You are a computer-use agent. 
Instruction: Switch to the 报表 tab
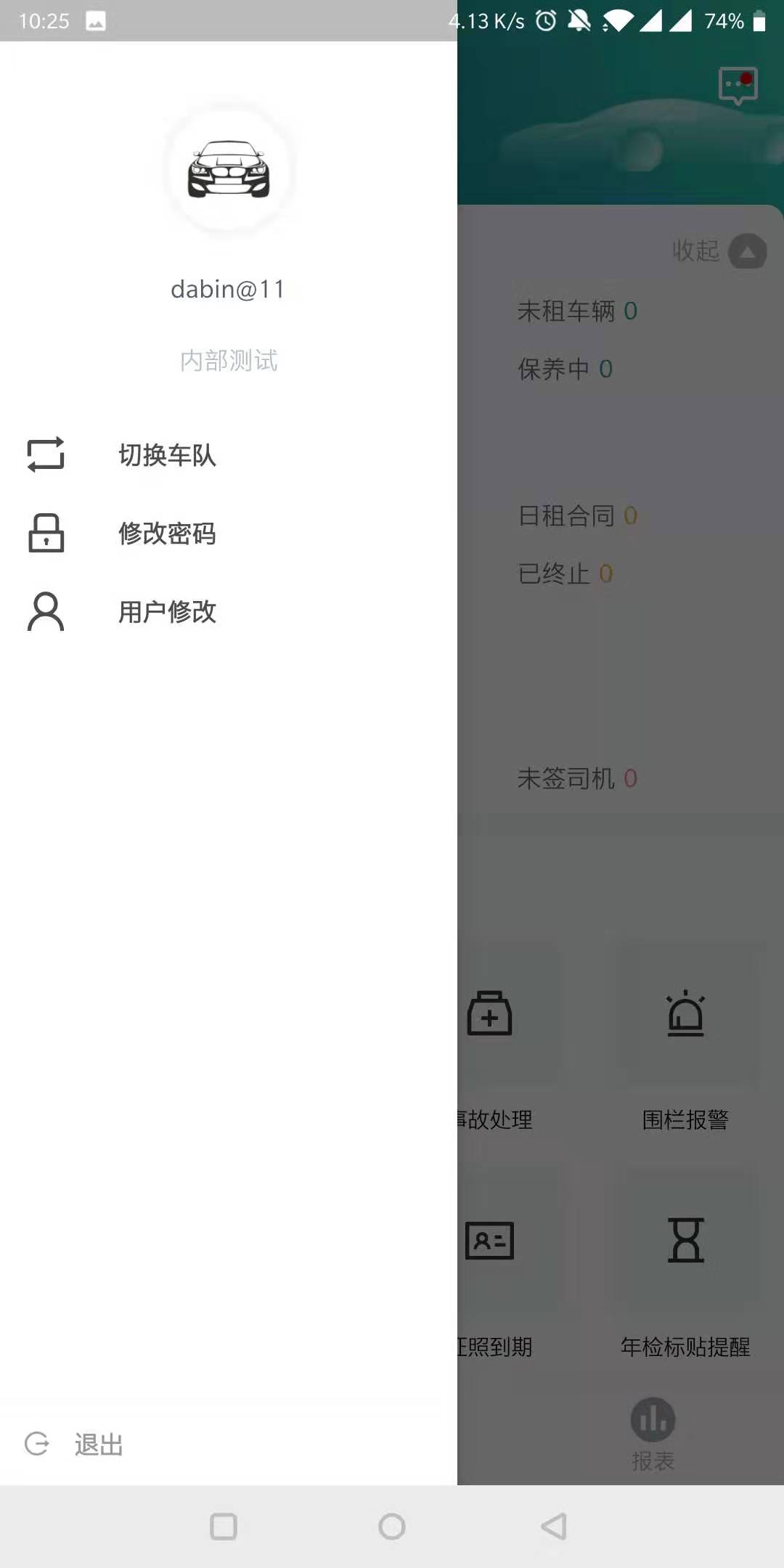pyautogui.click(x=653, y=1434)
